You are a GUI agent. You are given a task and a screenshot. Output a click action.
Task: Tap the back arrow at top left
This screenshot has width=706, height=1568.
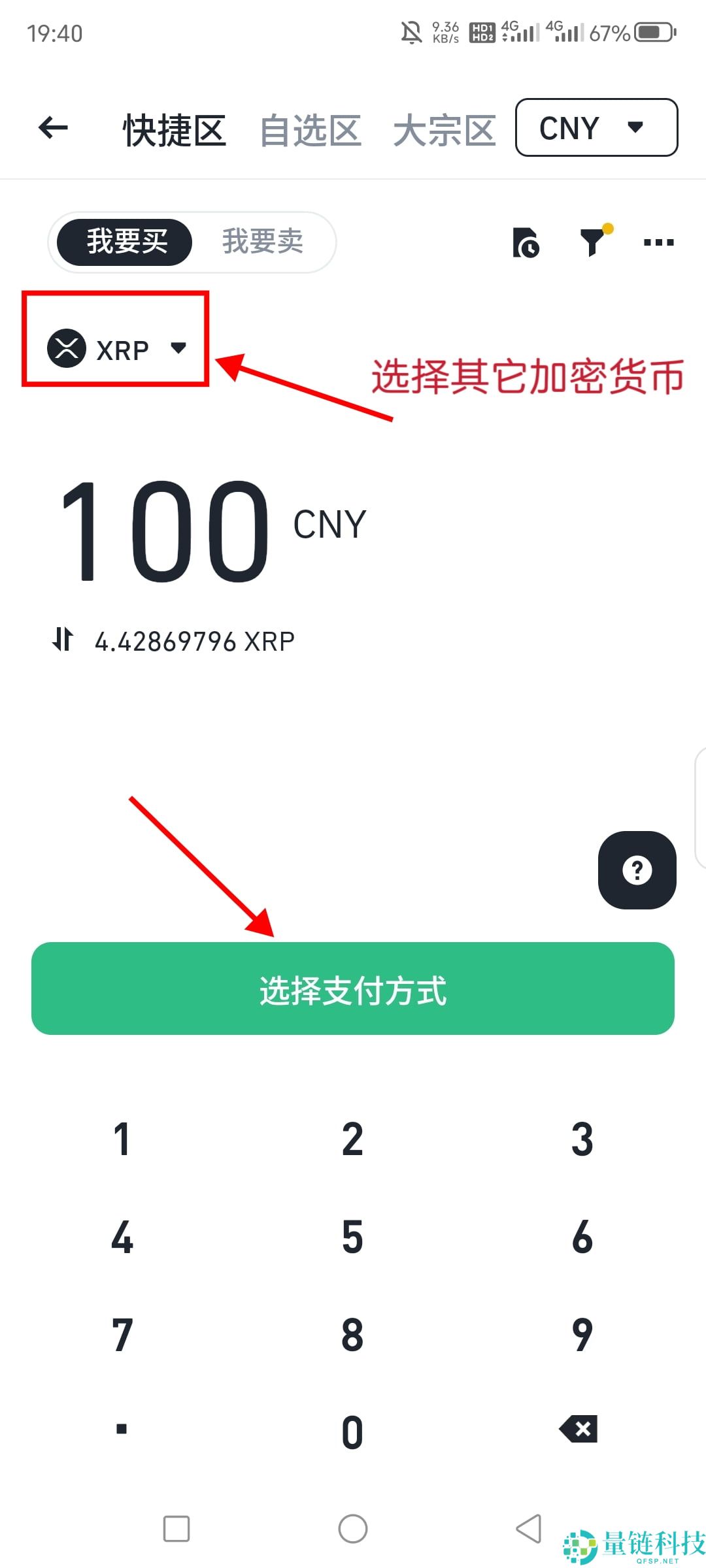(52, 128)
